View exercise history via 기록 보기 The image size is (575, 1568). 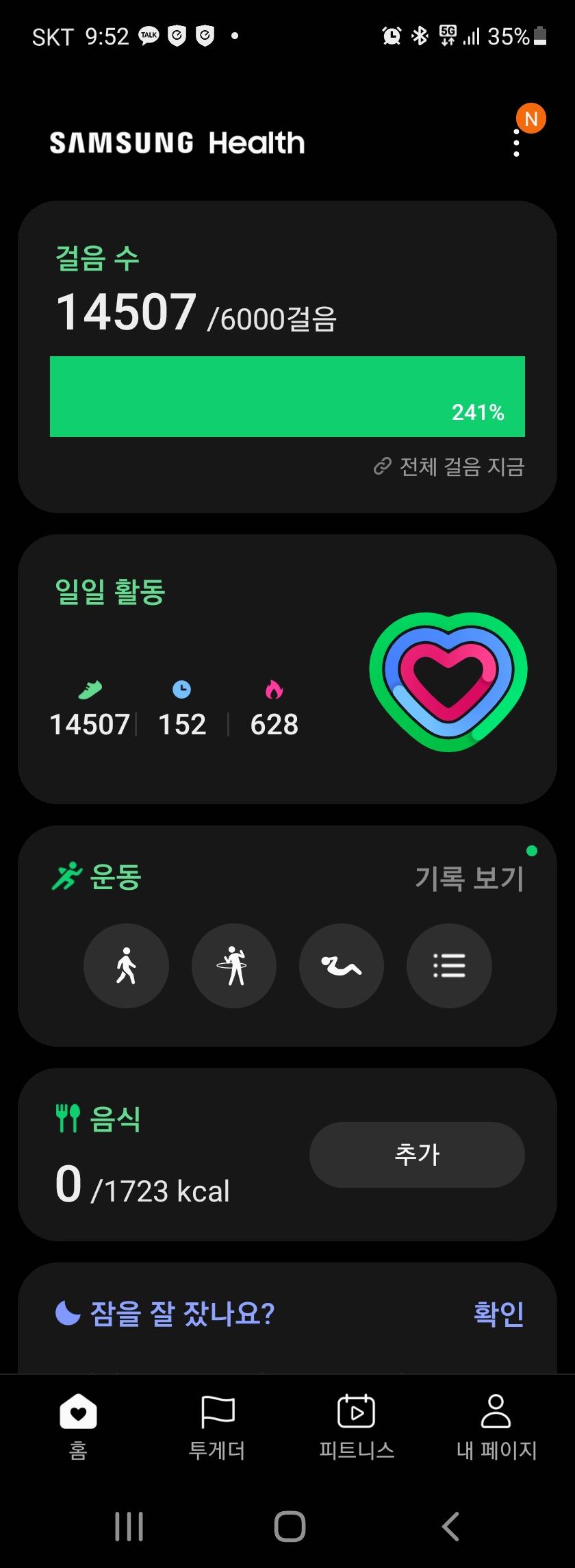[x=470, y=878]
